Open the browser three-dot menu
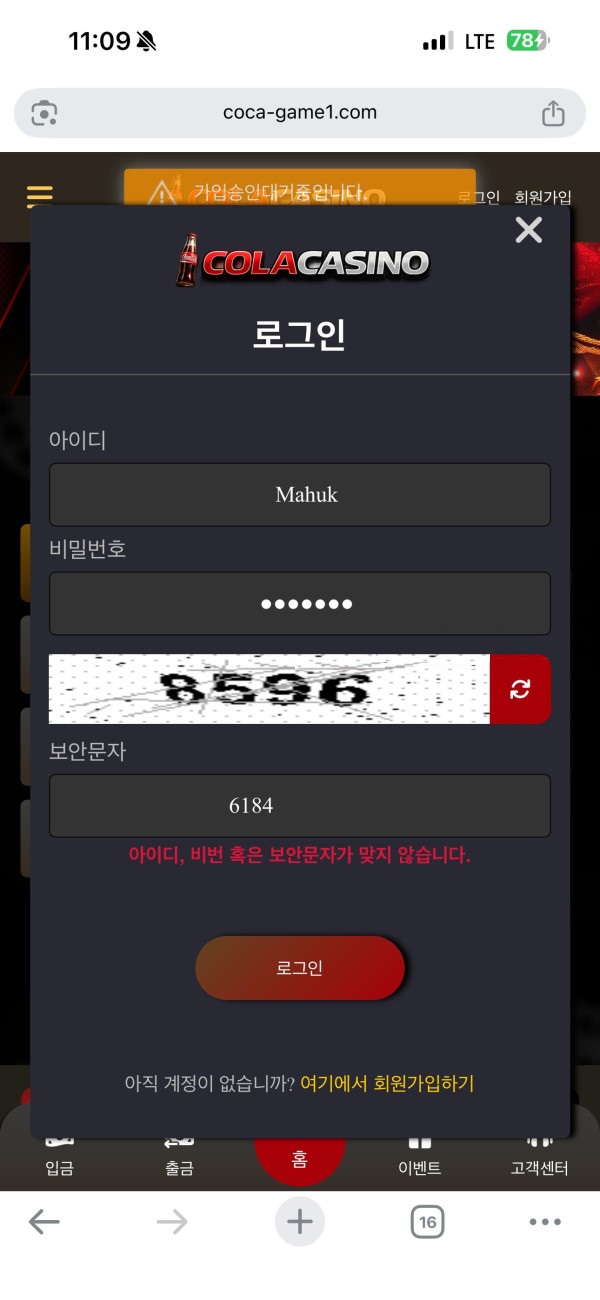This screenshot has width=600, height=1300. click(545, 1221)
